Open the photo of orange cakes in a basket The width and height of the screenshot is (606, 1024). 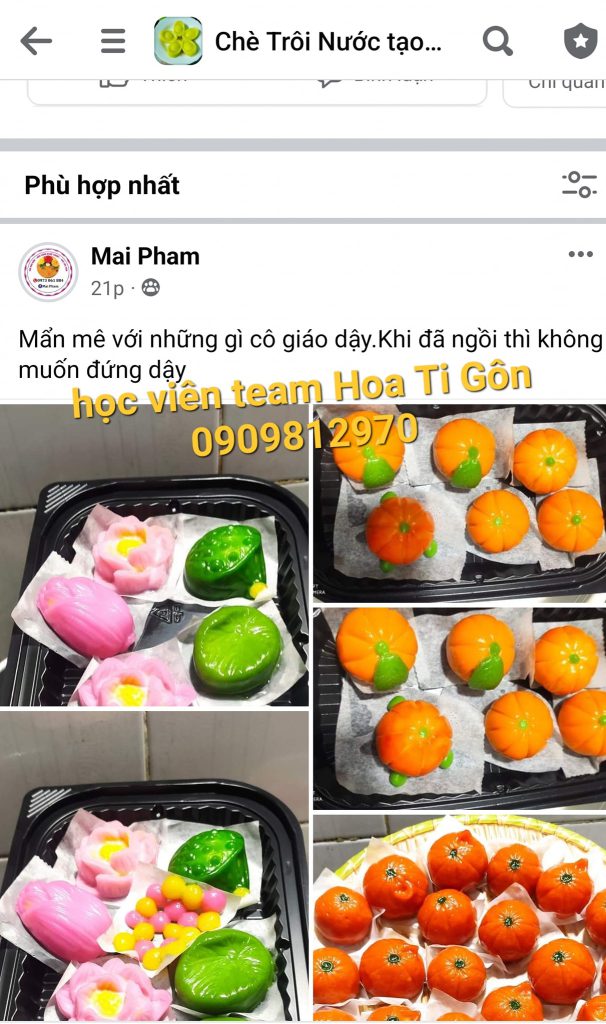pyautogui.click(x=459, y=918)
